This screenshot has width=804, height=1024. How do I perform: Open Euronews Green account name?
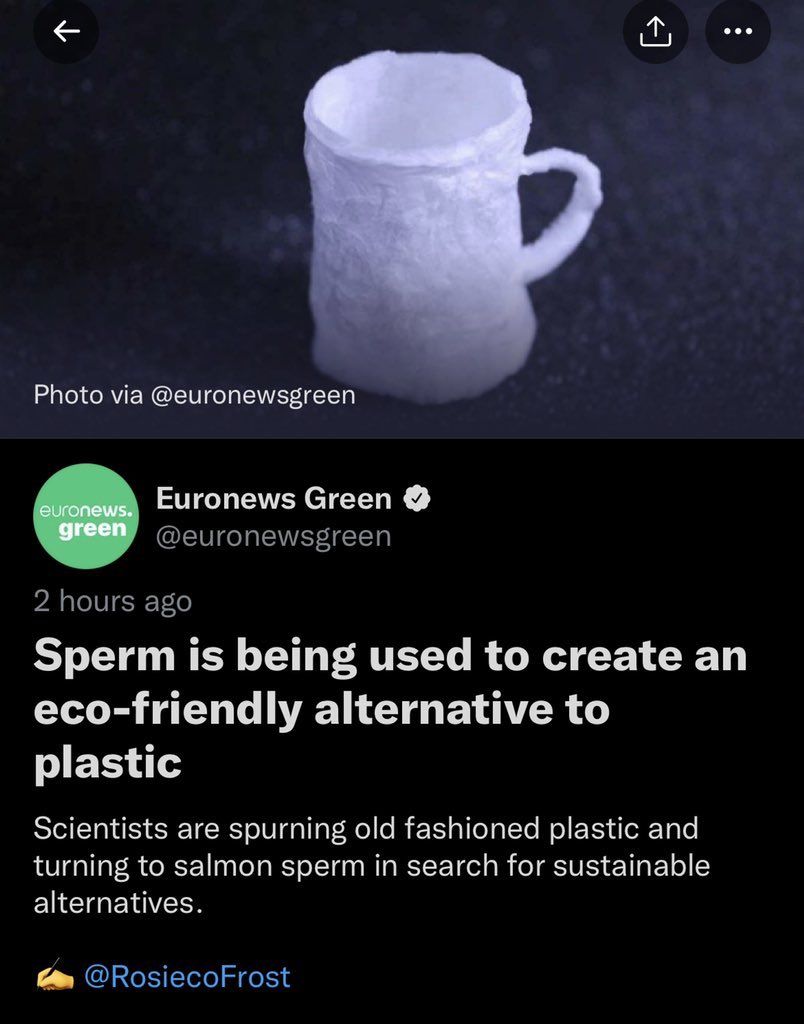(x=273, y=498)
